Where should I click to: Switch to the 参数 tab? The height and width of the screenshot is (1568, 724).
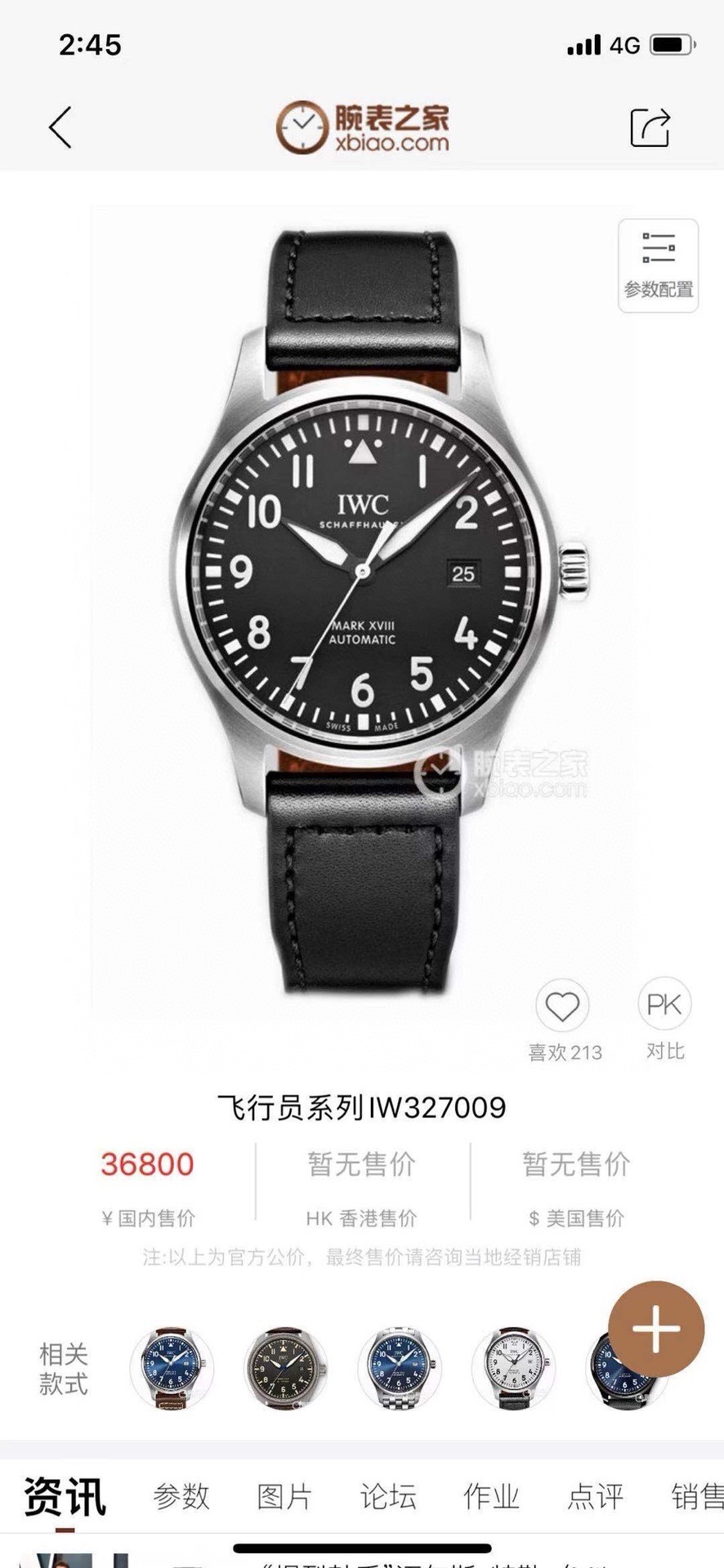(x=181, y=1496)
